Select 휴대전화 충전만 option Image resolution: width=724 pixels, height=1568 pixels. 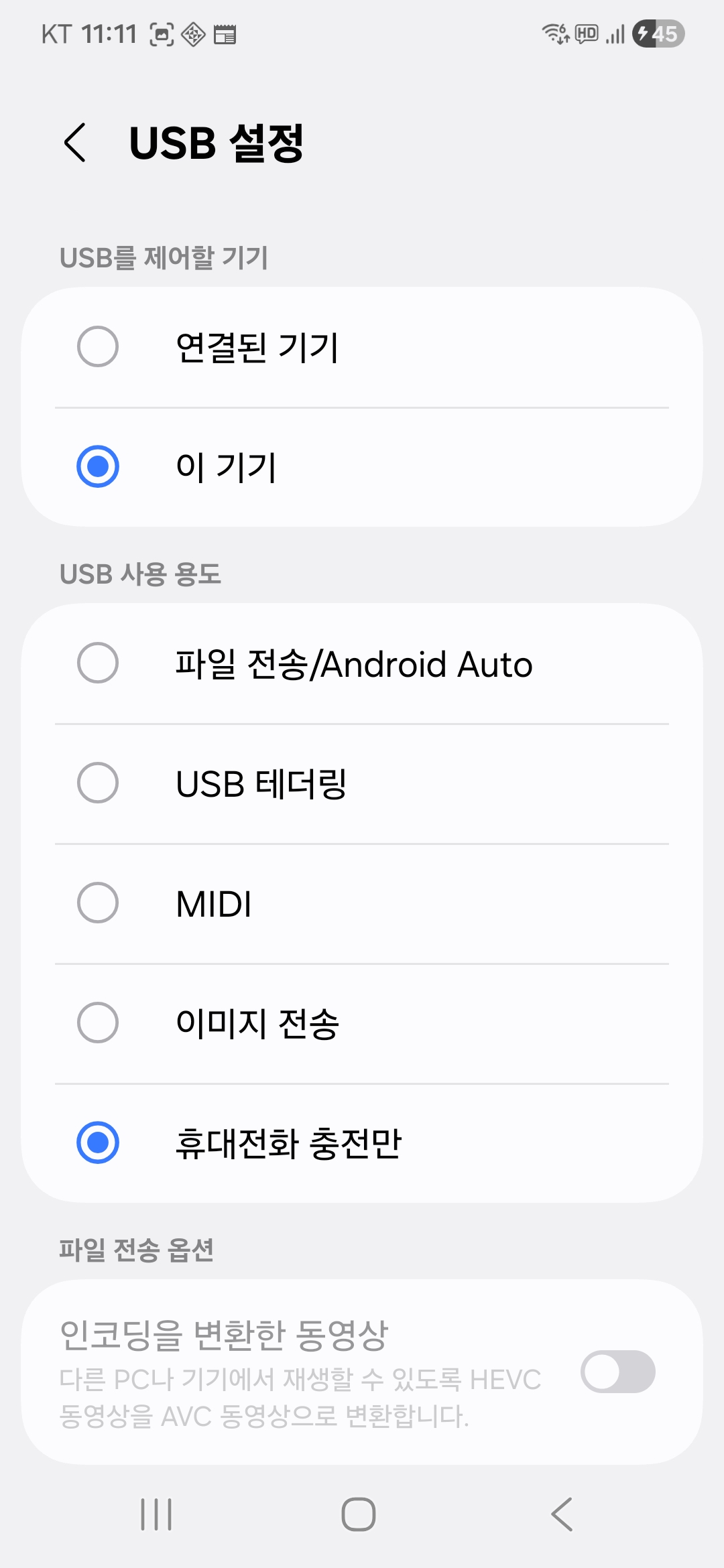362,1143
